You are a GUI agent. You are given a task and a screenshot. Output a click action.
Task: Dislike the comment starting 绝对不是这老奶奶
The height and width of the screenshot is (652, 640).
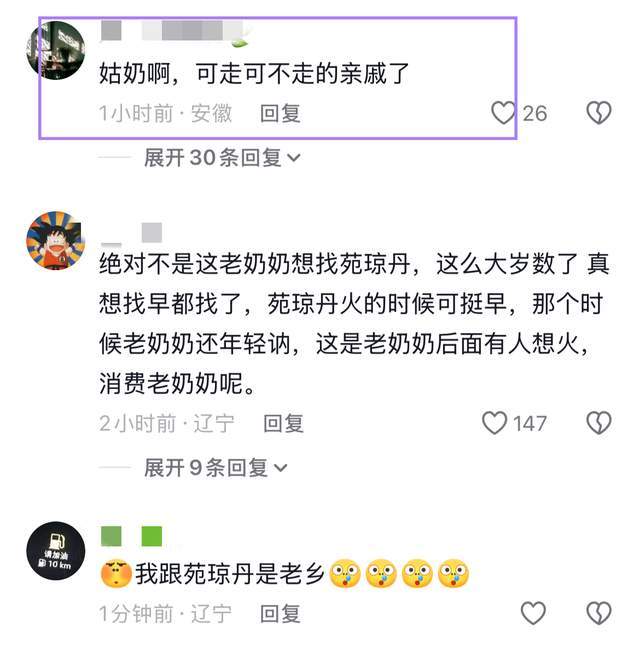(x=598, y=423)
